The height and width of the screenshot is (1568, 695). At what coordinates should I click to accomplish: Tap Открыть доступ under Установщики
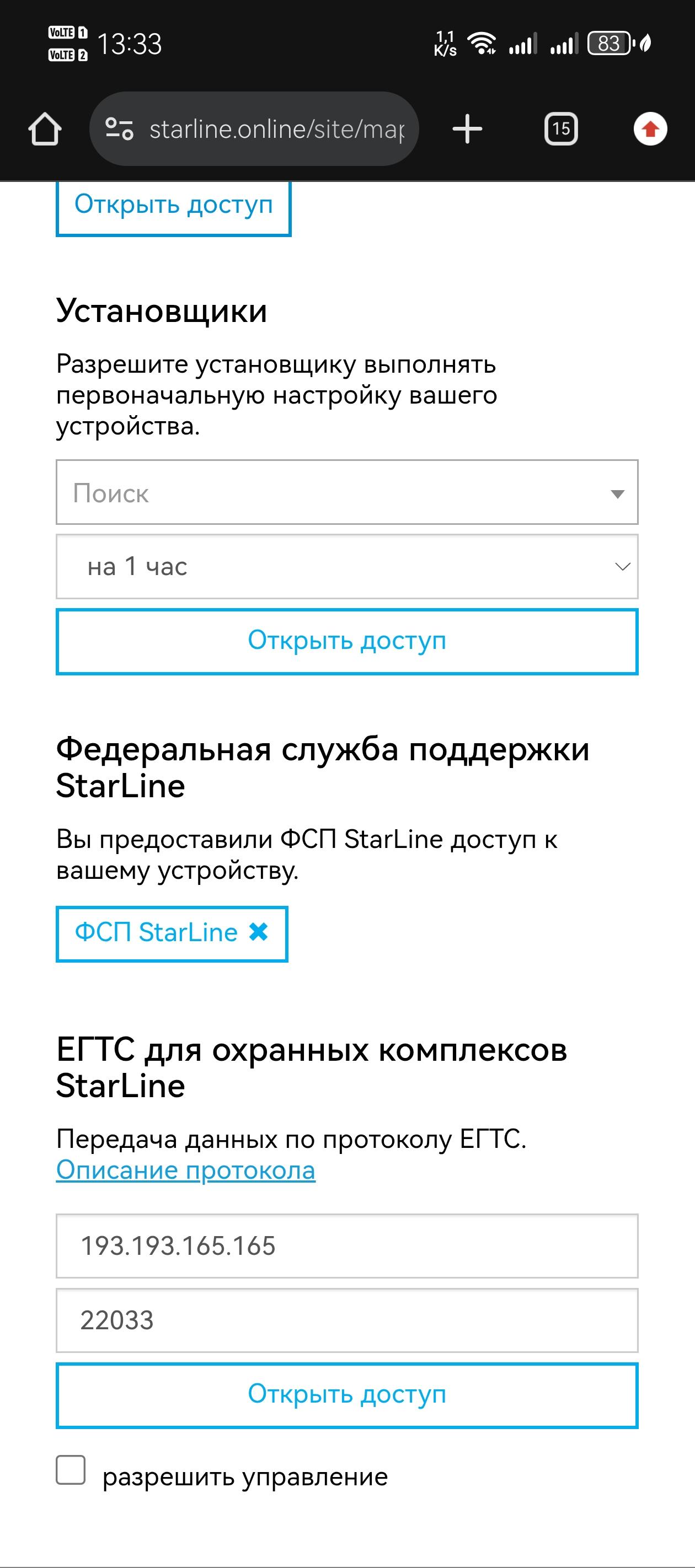tap(346, 641)
